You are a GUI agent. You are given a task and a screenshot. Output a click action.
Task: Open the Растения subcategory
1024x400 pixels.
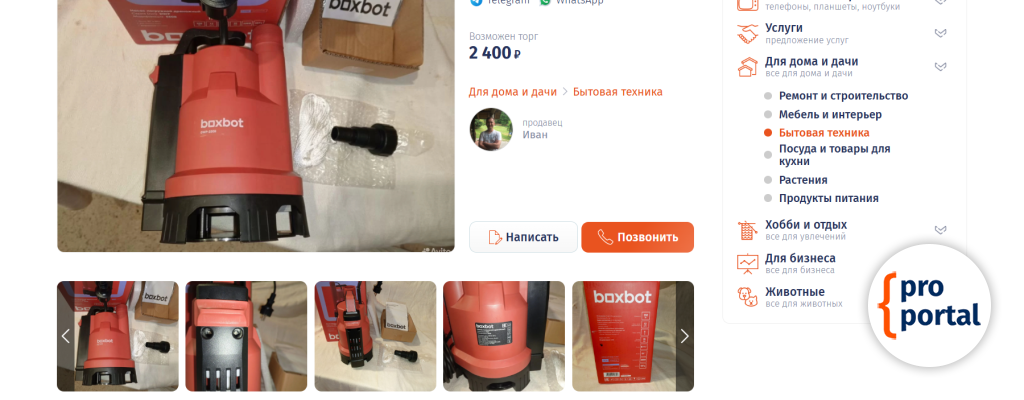coord(803,180)
